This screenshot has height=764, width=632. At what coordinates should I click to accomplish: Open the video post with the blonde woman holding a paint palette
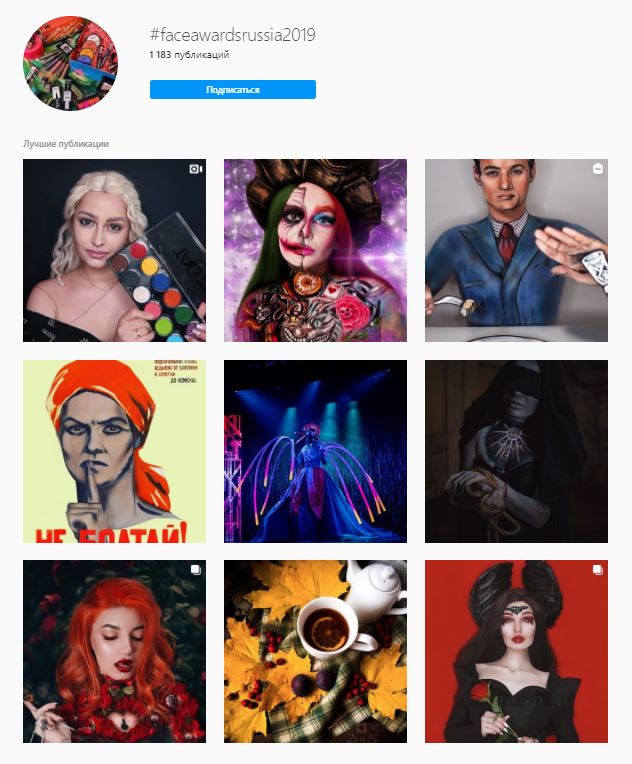(x=114, y=250)
